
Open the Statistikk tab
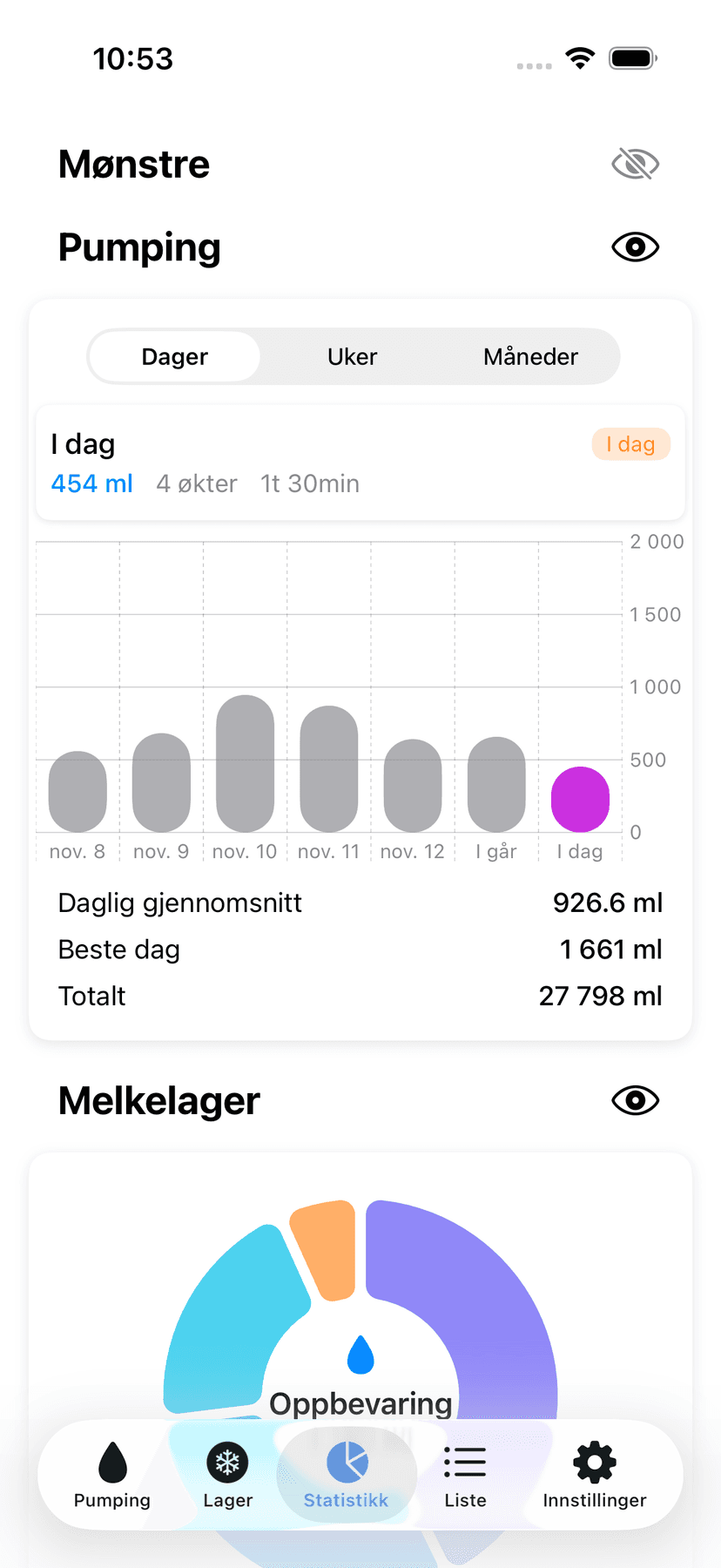(x=347, y=1476)
